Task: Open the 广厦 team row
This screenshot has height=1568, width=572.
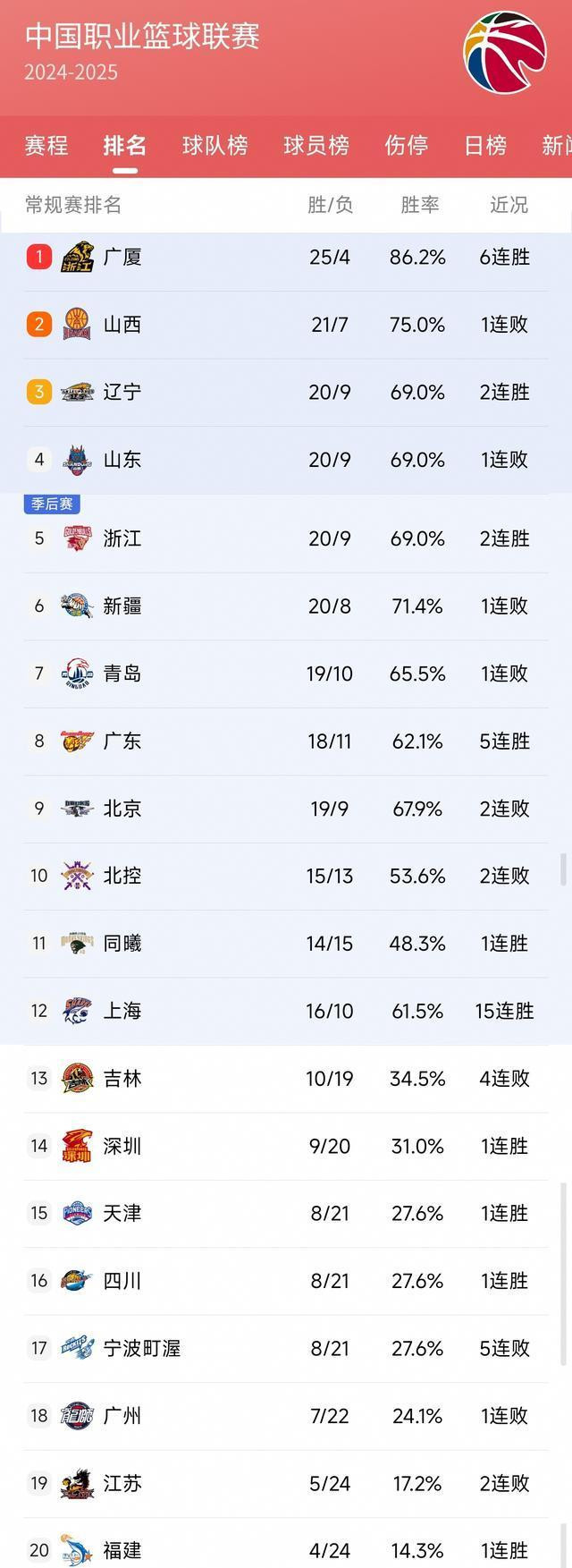Action: 286,258
